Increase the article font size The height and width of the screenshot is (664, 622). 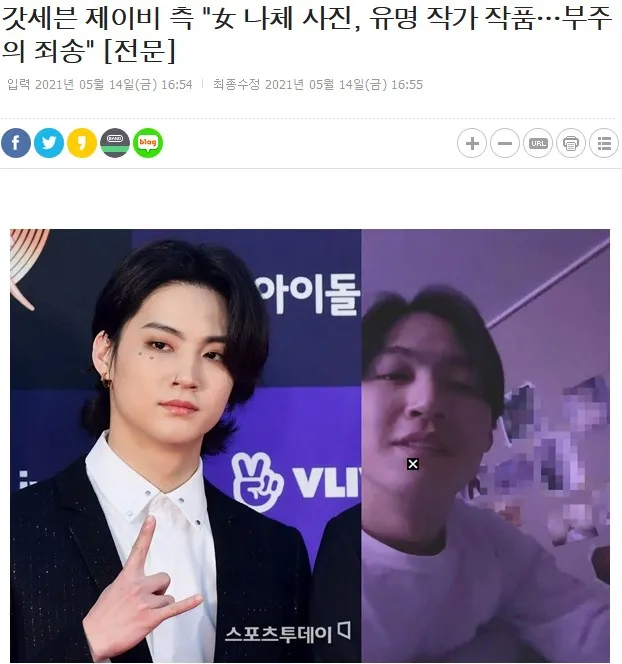pyautogui.click(x=472, y=143)
